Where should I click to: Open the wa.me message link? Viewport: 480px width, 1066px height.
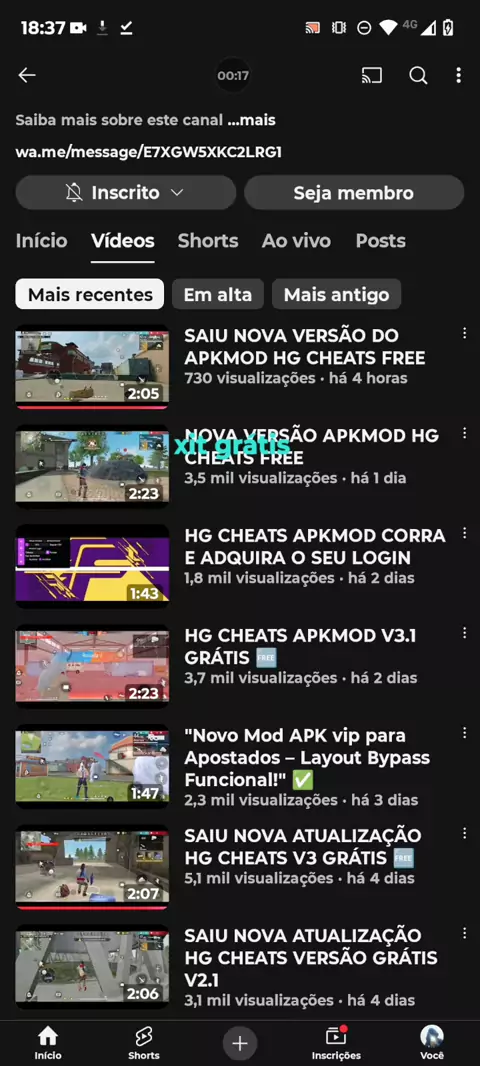tap(149, 152)
